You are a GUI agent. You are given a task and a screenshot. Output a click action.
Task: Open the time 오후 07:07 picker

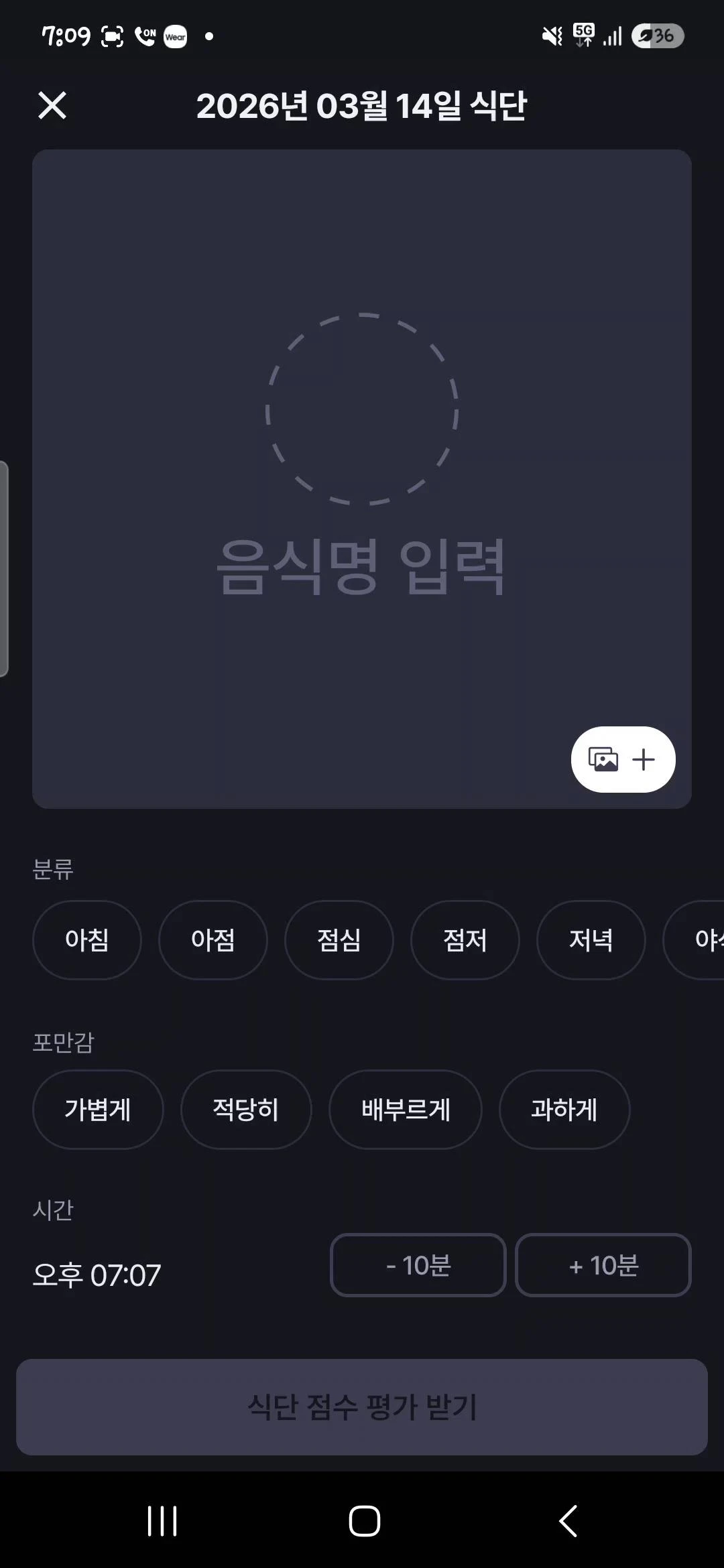97,1275
